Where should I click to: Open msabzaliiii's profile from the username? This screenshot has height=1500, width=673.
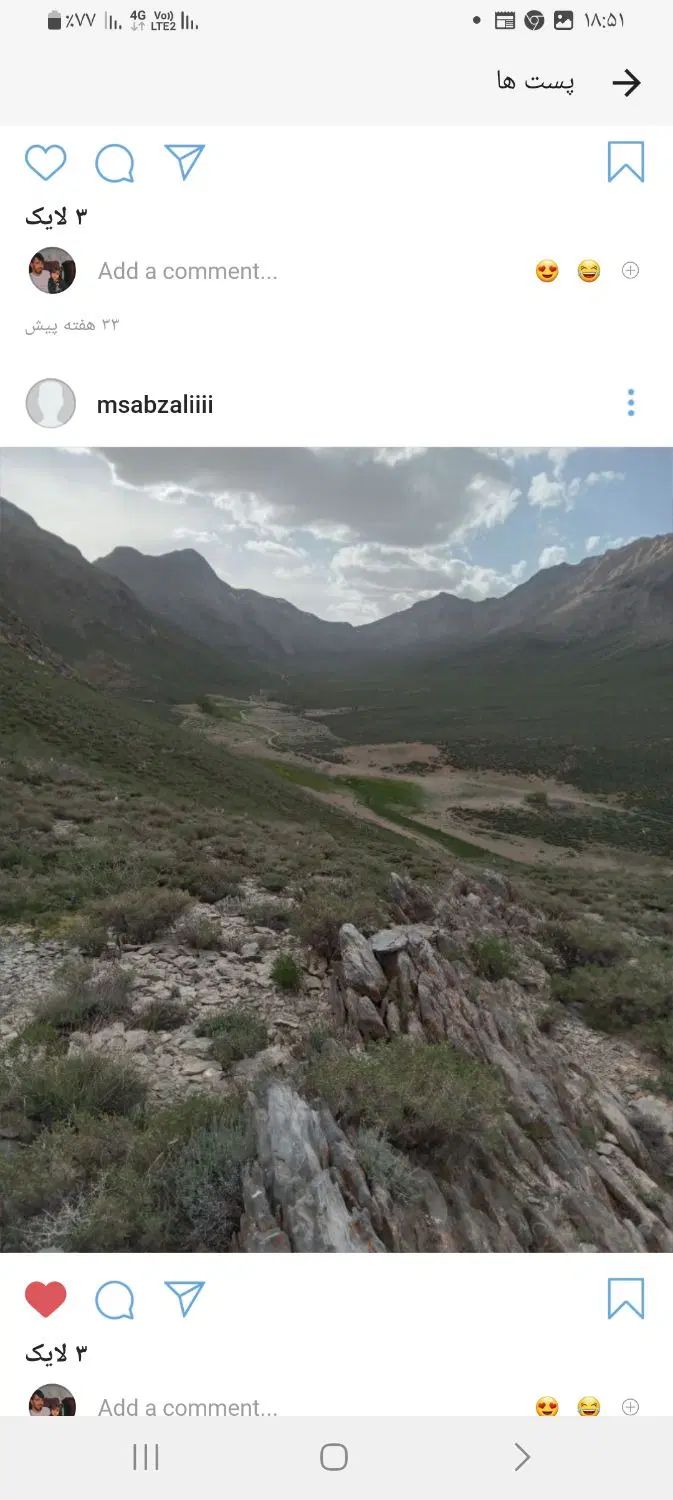click(x=155, y=404)
